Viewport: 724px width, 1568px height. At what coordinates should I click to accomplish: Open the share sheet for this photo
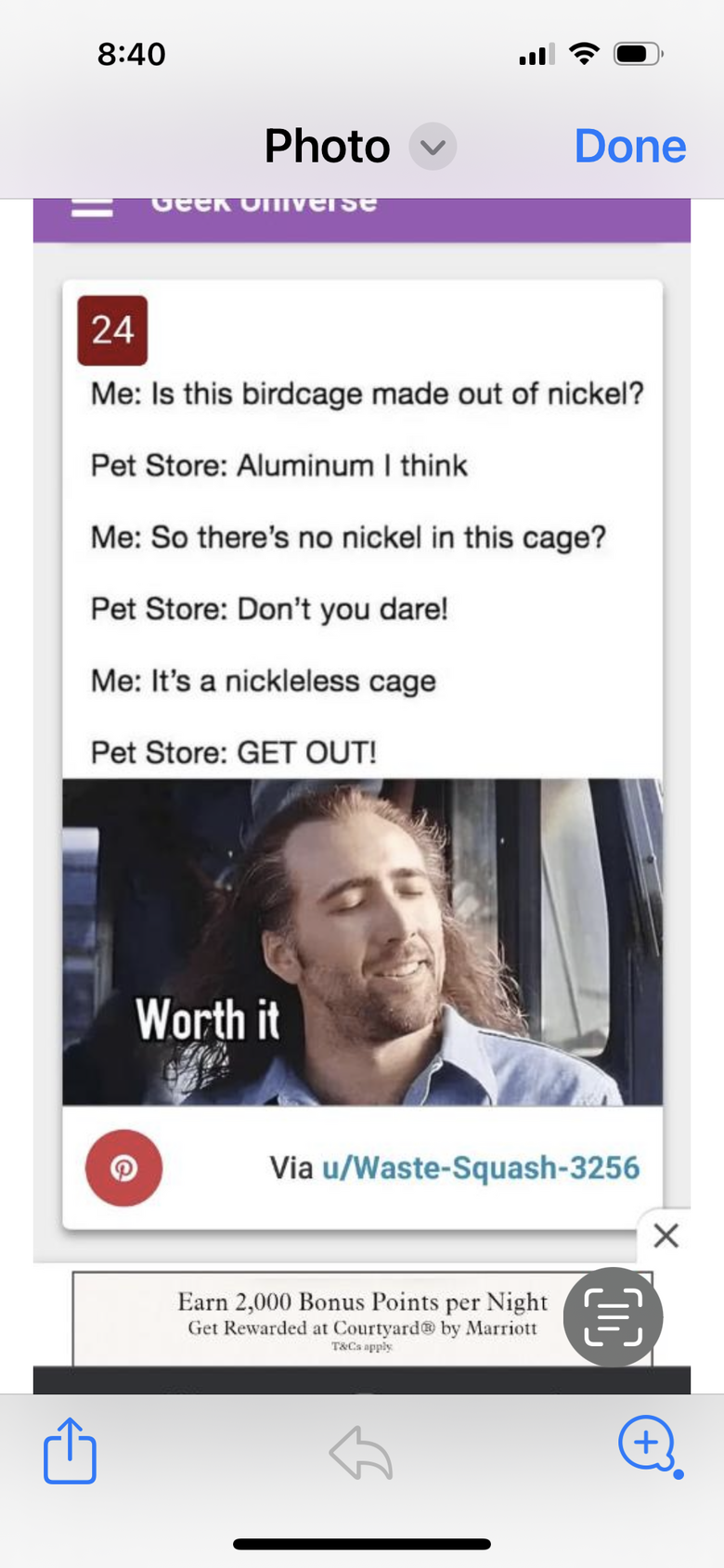click(x=70, y=1450)
